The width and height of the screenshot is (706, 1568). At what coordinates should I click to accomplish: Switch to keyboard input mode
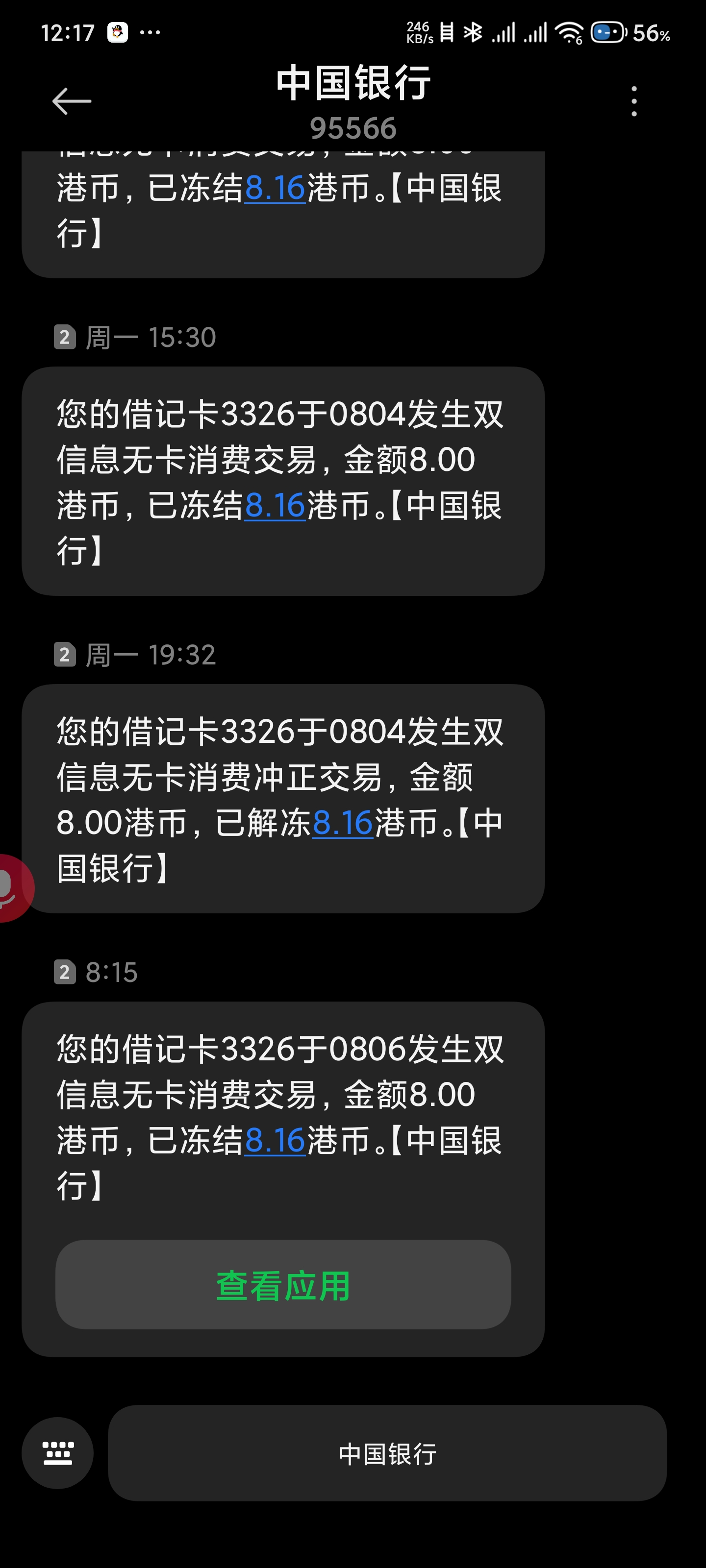pos(58,1453)
